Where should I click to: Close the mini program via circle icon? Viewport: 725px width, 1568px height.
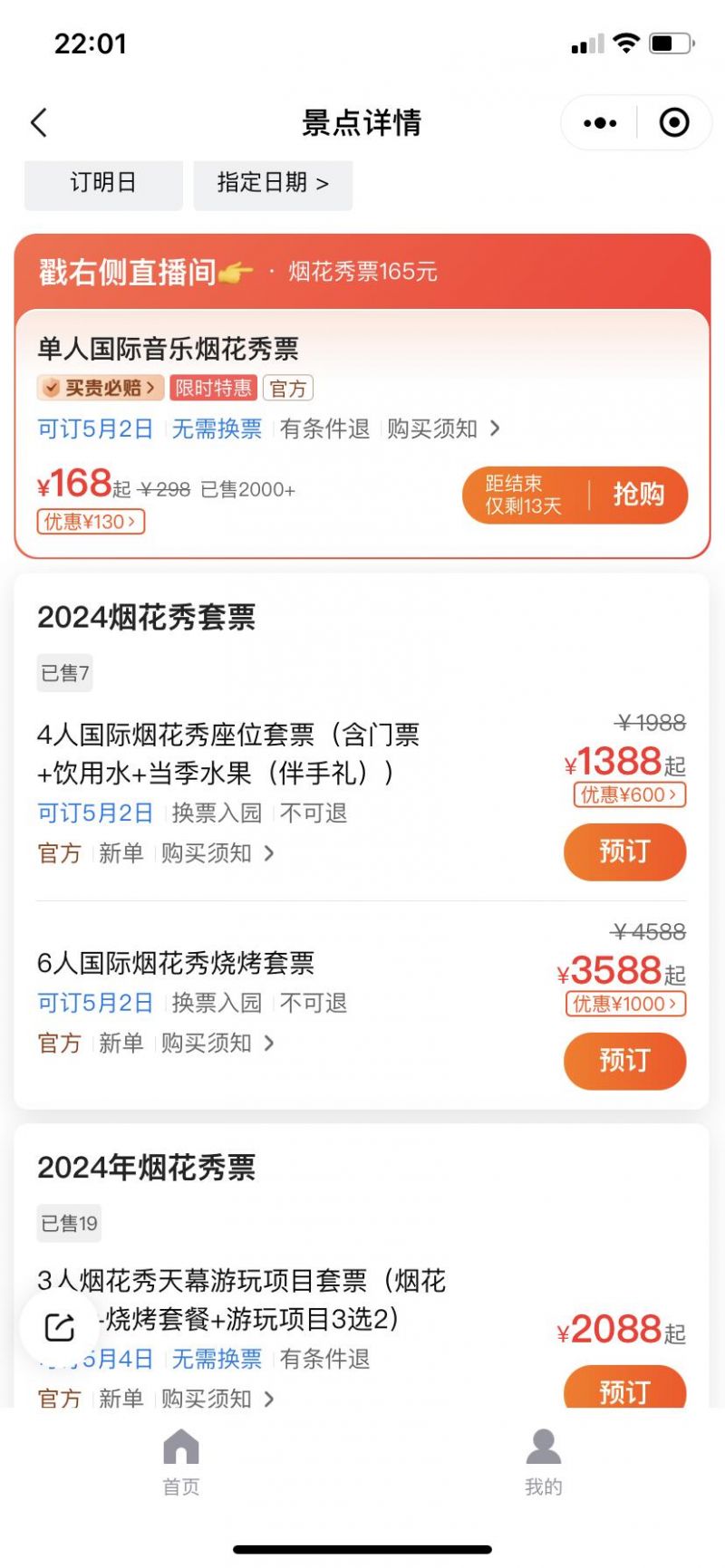point(674,123)
